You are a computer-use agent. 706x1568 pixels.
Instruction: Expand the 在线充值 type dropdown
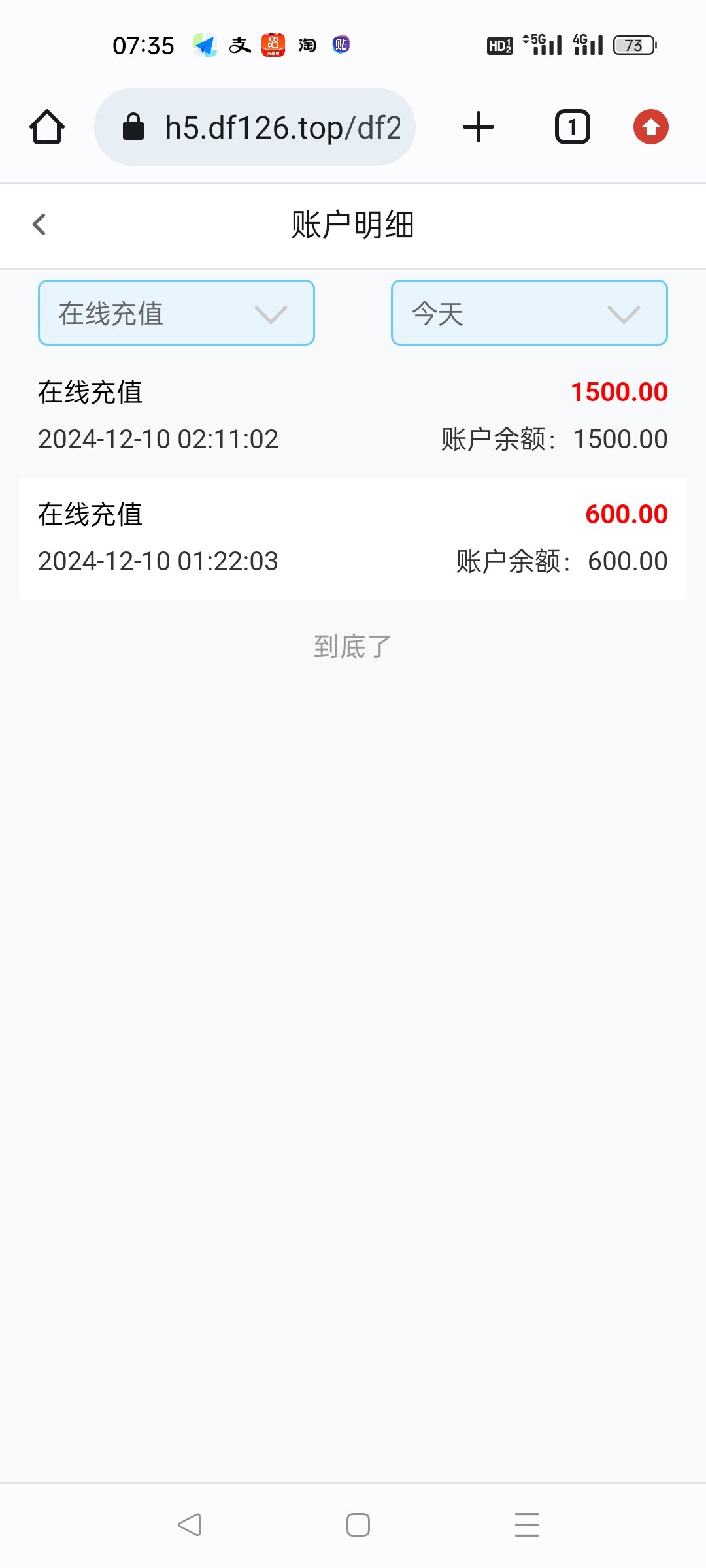point(176,313)
